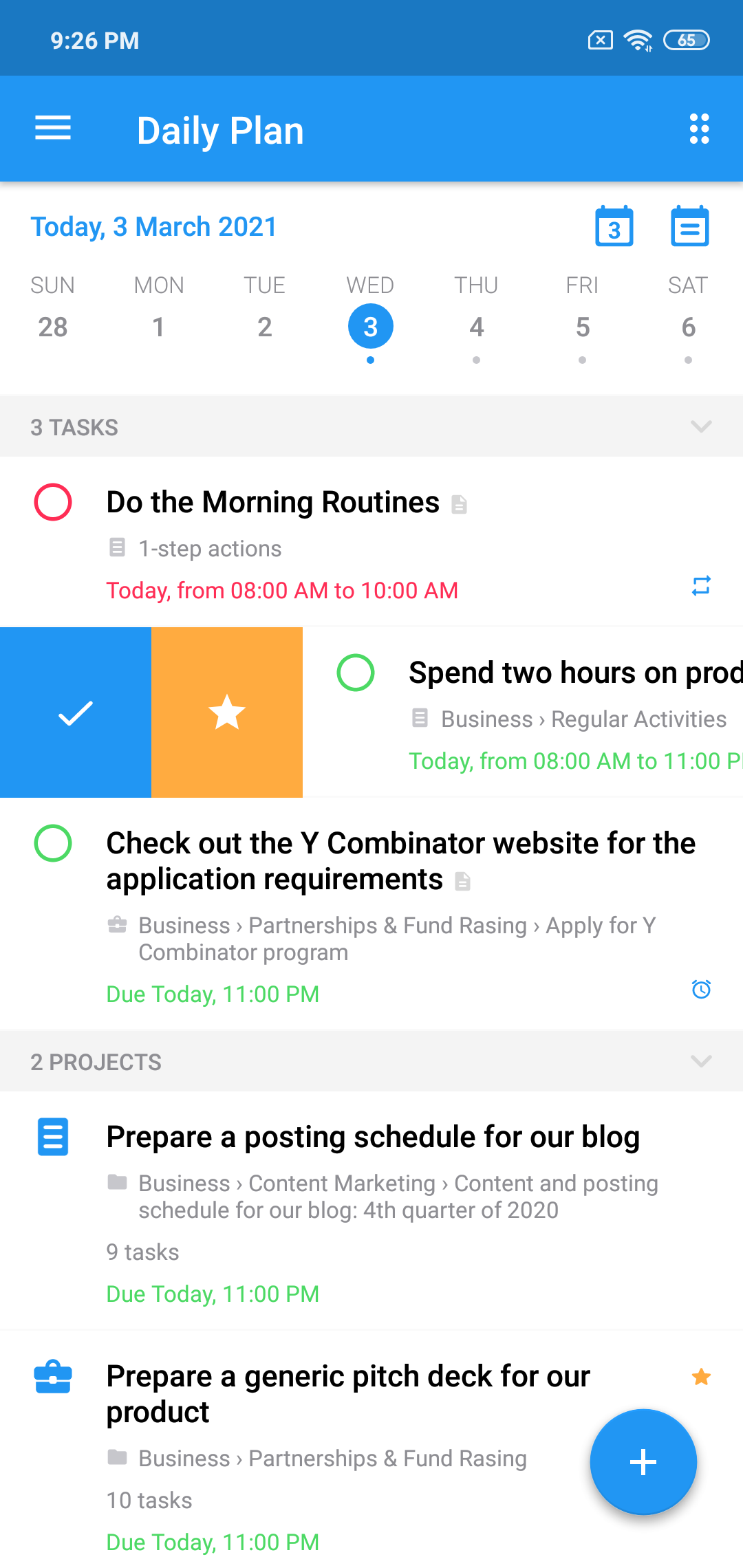Open the hamburger navigation drawer
Viewport: 743px width, 1568px height.
(53, 129)
